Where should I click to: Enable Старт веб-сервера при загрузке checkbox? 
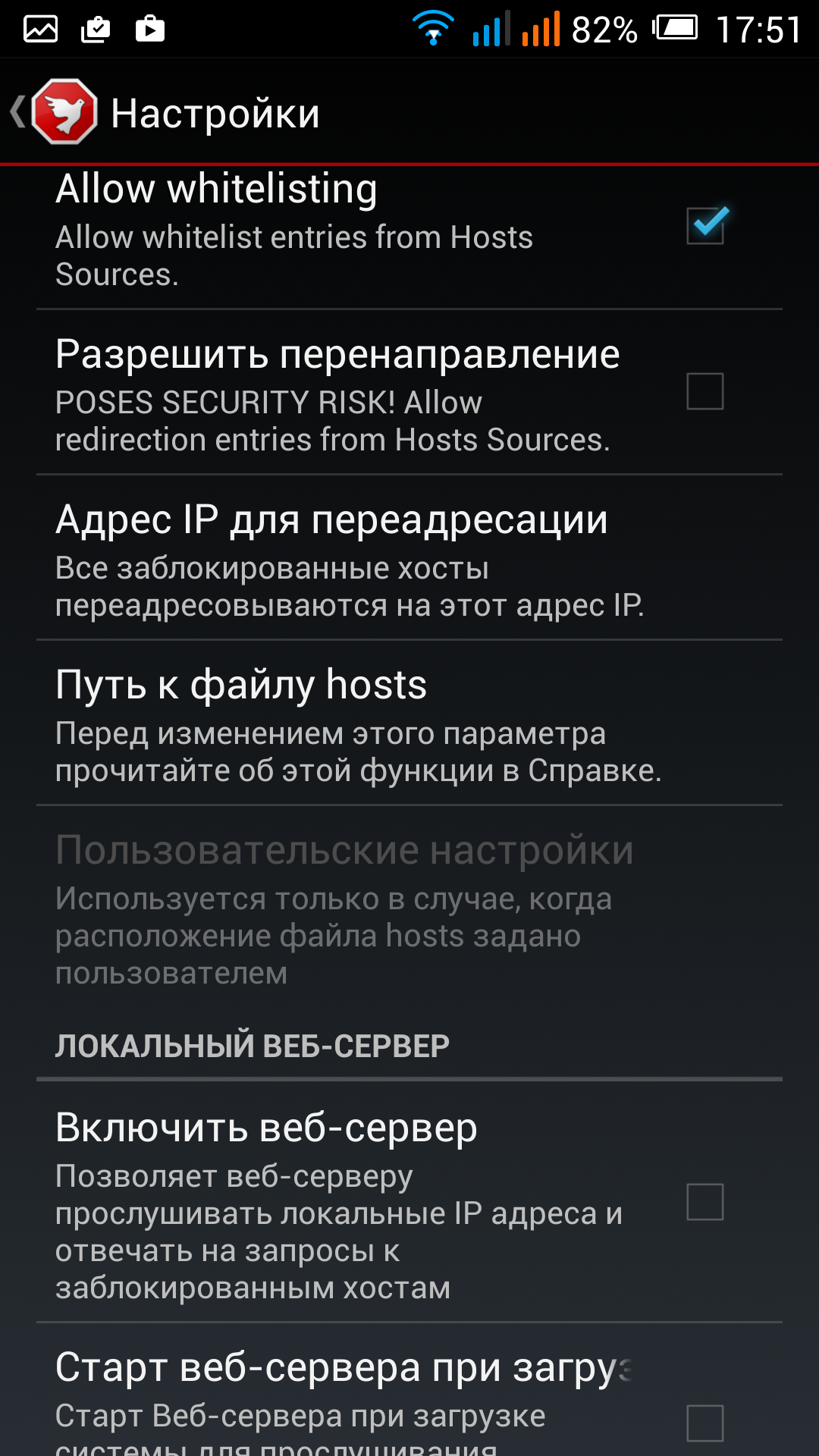click(705, 1423)
